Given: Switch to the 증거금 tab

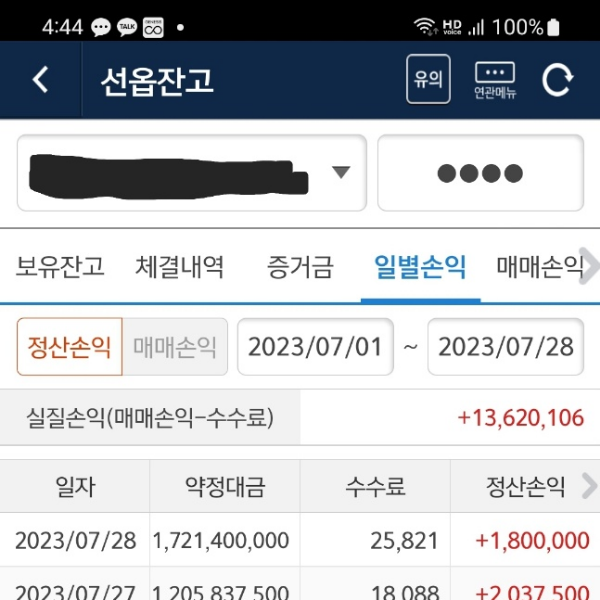Looking at the screenshot, I should point(300,267).
